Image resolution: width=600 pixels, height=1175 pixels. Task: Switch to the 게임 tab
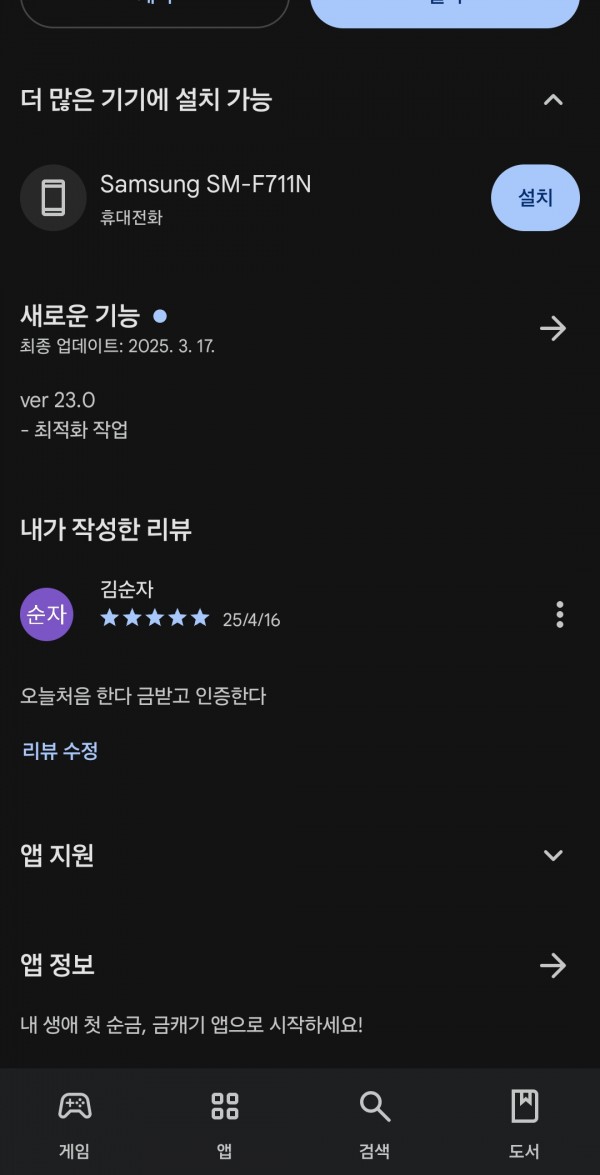75,1123
